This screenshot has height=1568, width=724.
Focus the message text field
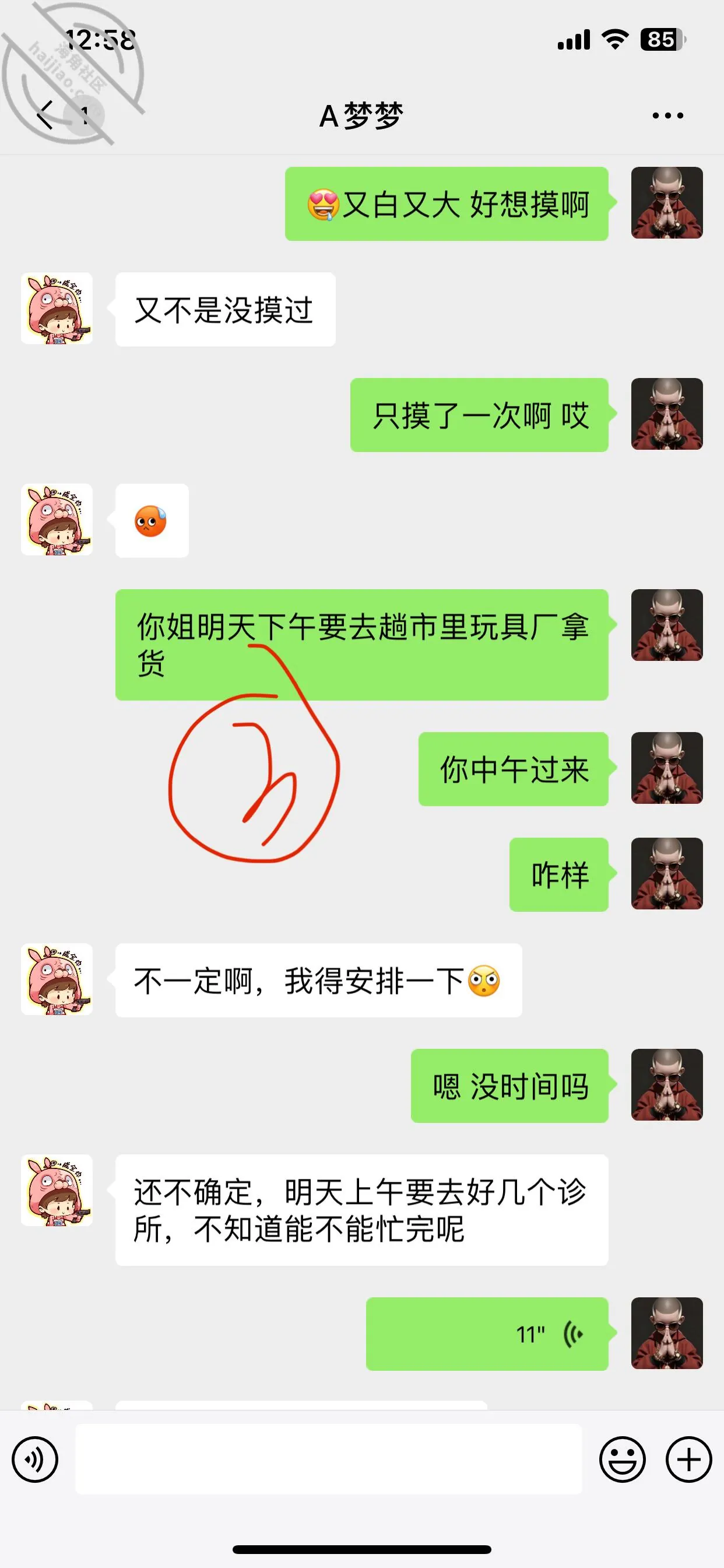tap(329, 1458)
